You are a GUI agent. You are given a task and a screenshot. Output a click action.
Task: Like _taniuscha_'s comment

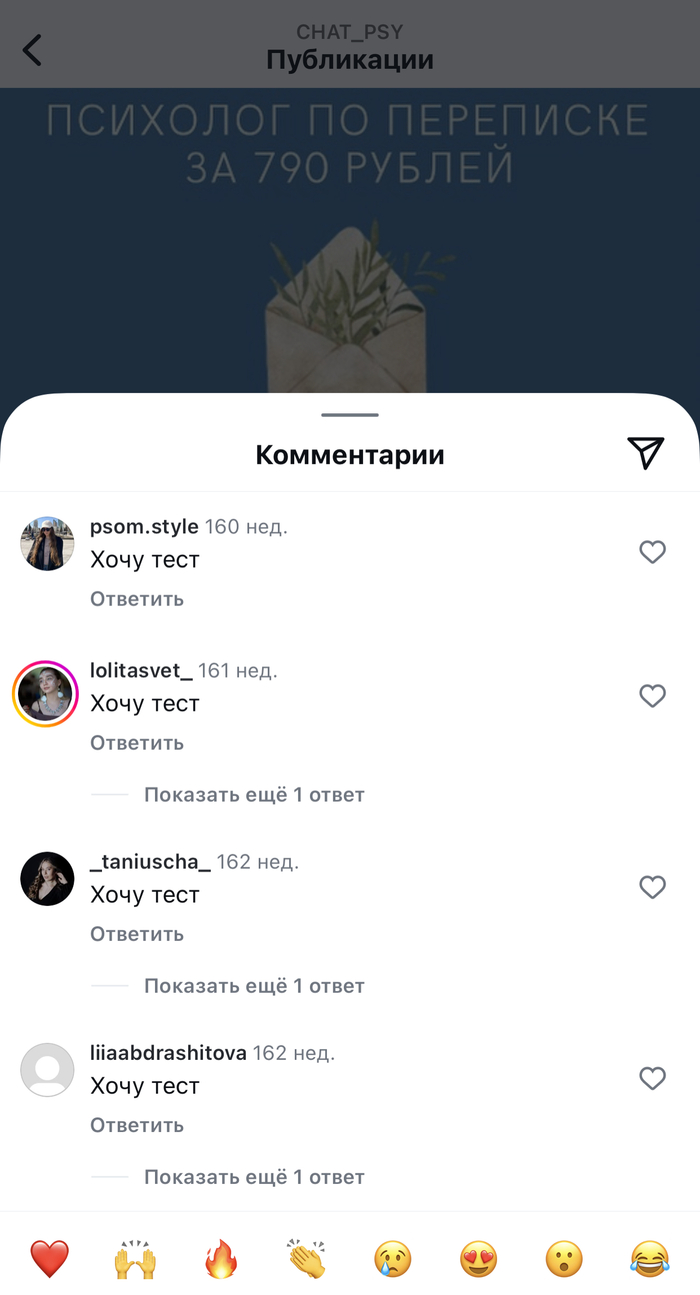click(x=652, y=887)
